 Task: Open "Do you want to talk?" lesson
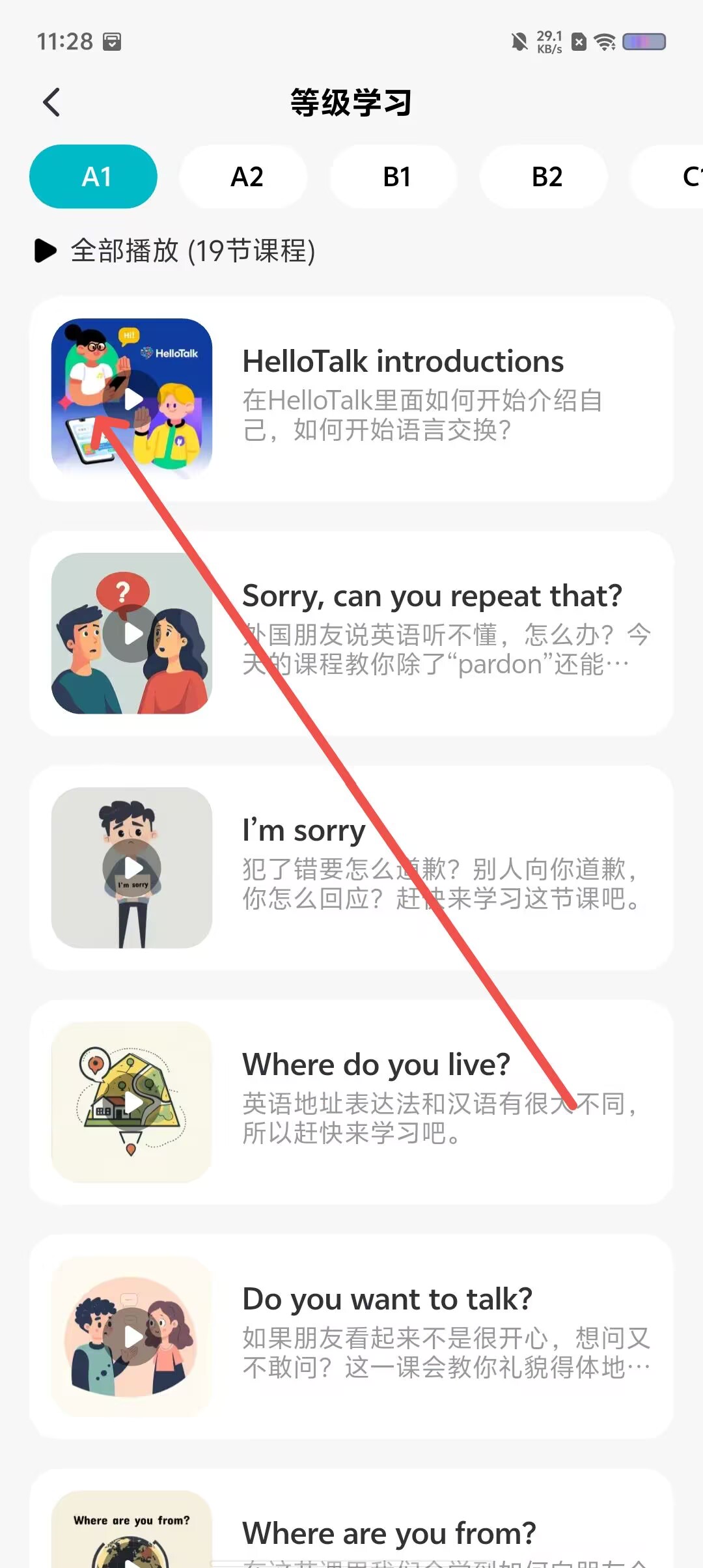351,1336
